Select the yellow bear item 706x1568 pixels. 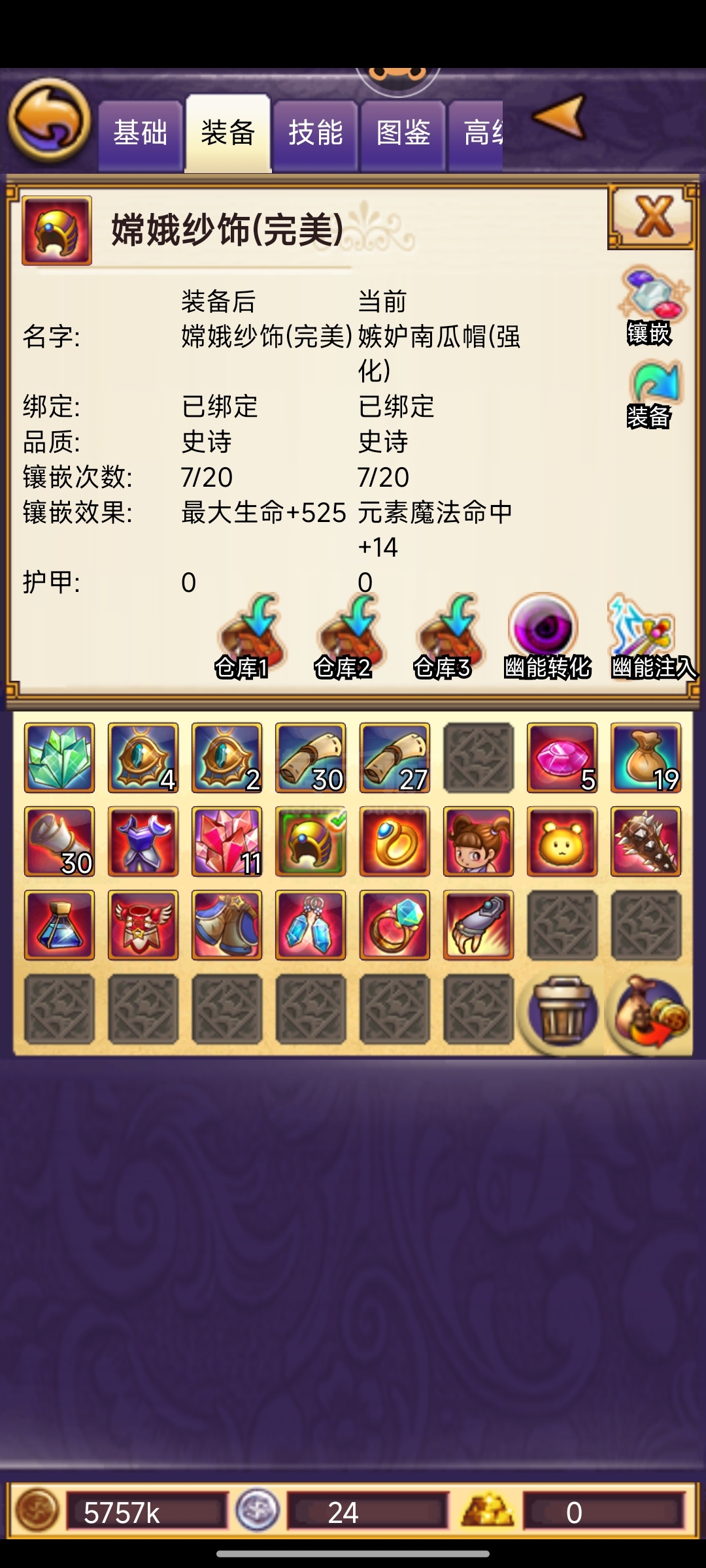[562, 841]
